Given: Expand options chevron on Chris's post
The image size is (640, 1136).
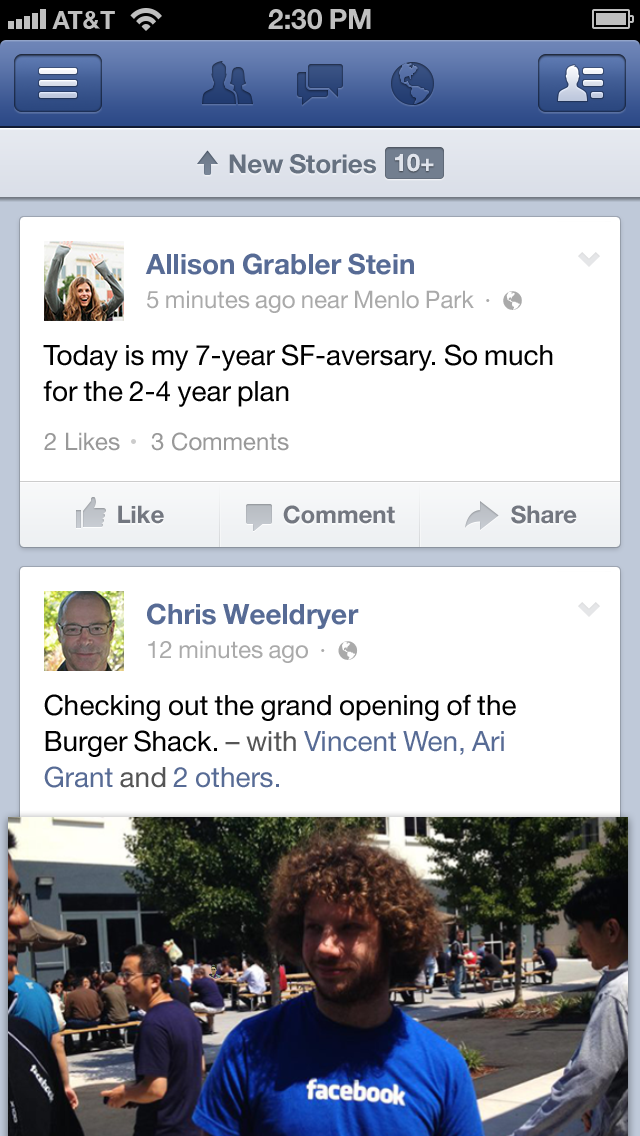Looking at the screenshot, I should pos(589,610).
